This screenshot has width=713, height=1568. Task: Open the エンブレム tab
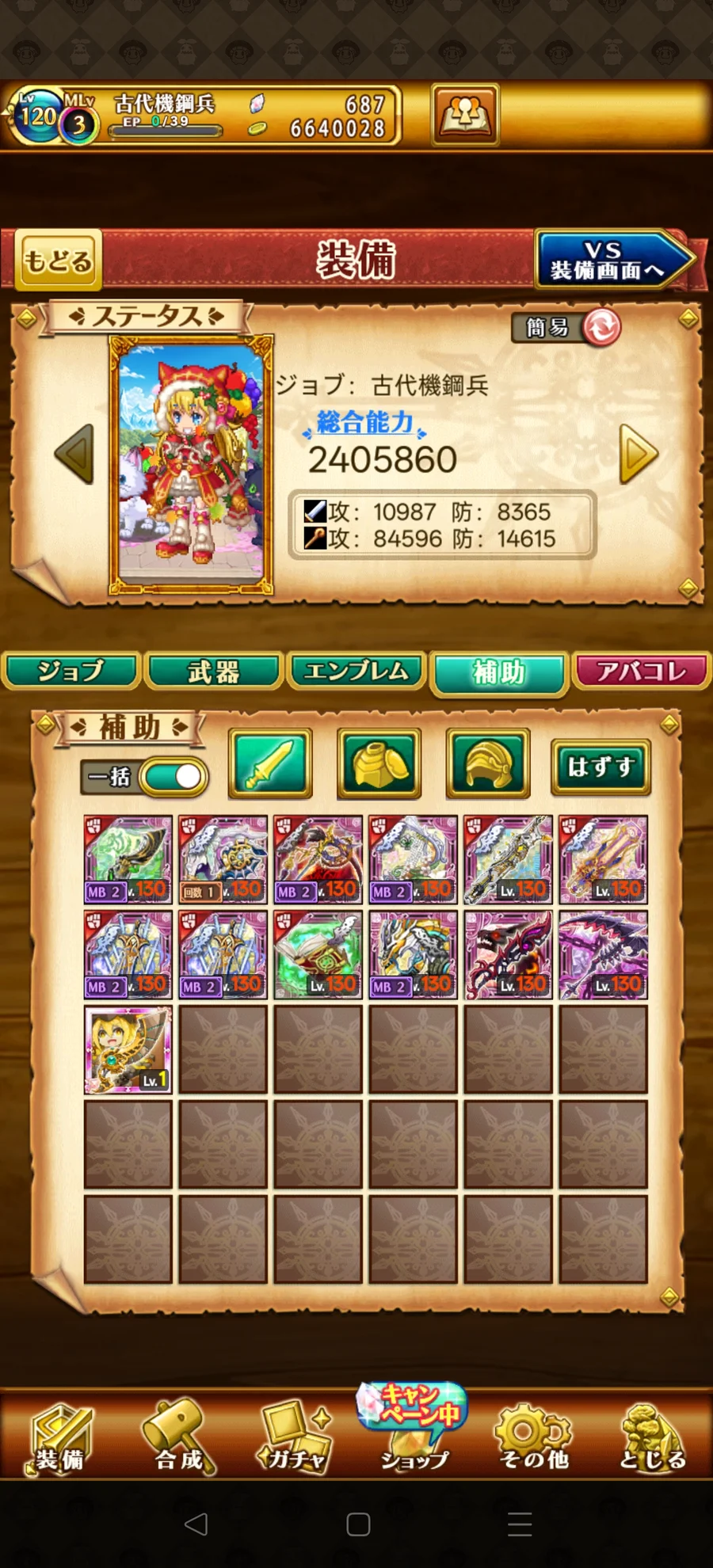pyautogui.click(x=356, y=672)
